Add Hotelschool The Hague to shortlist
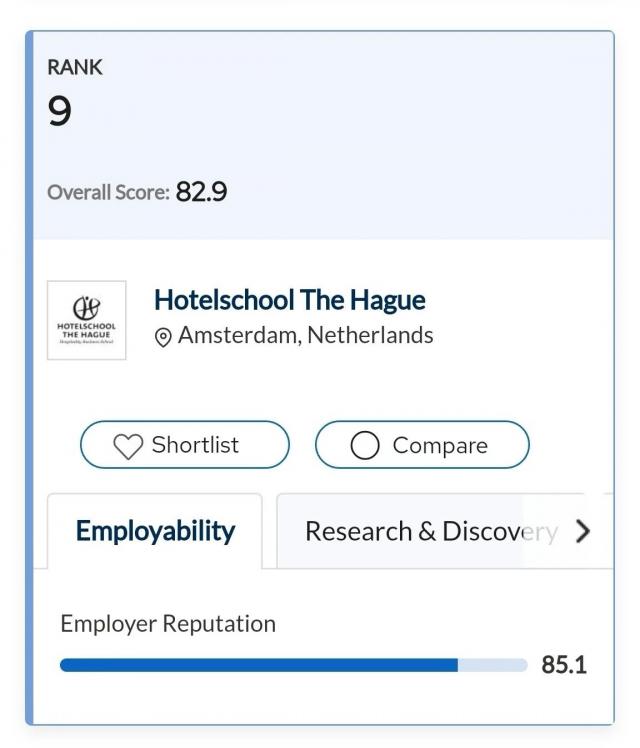This screenshot has height=748, width=640. (184, 445)
